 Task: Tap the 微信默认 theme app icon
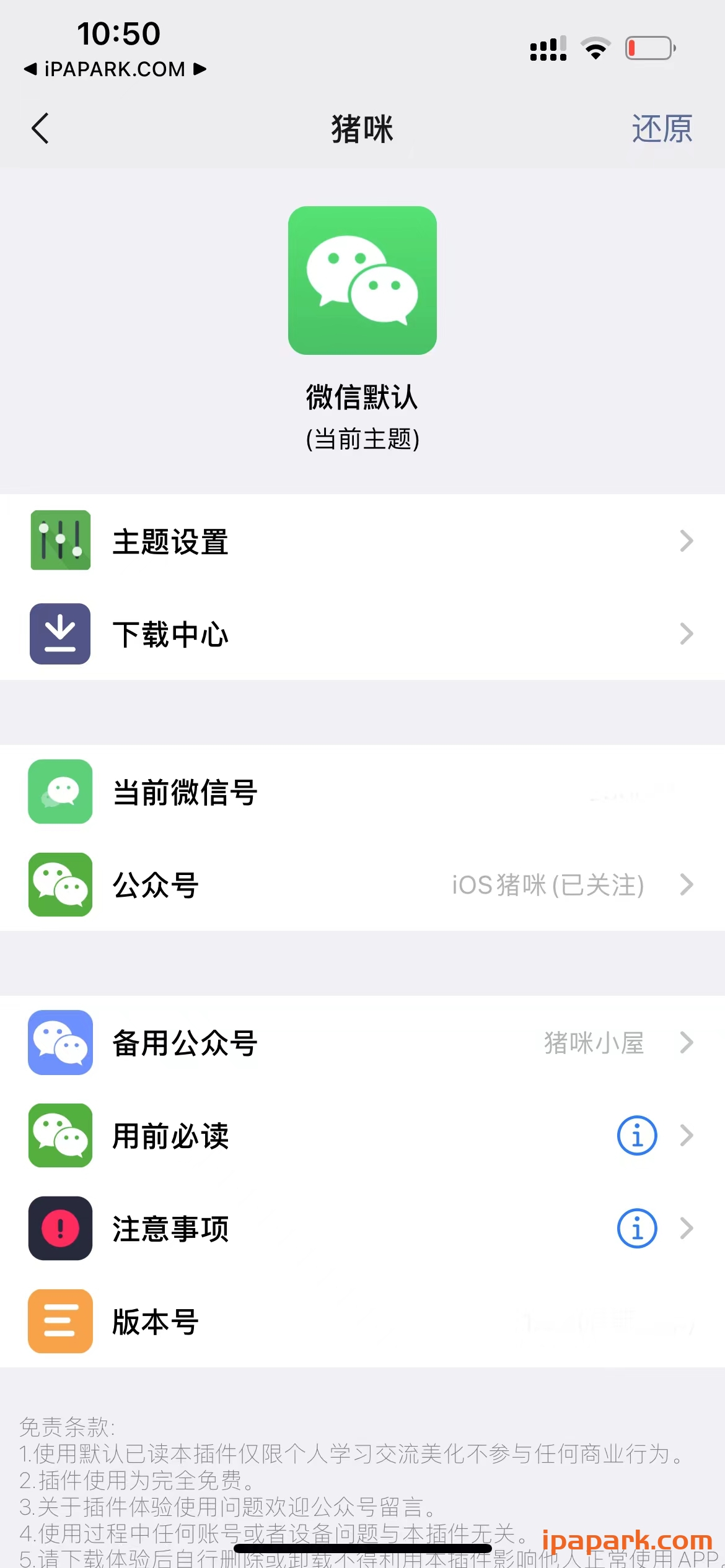362,281
